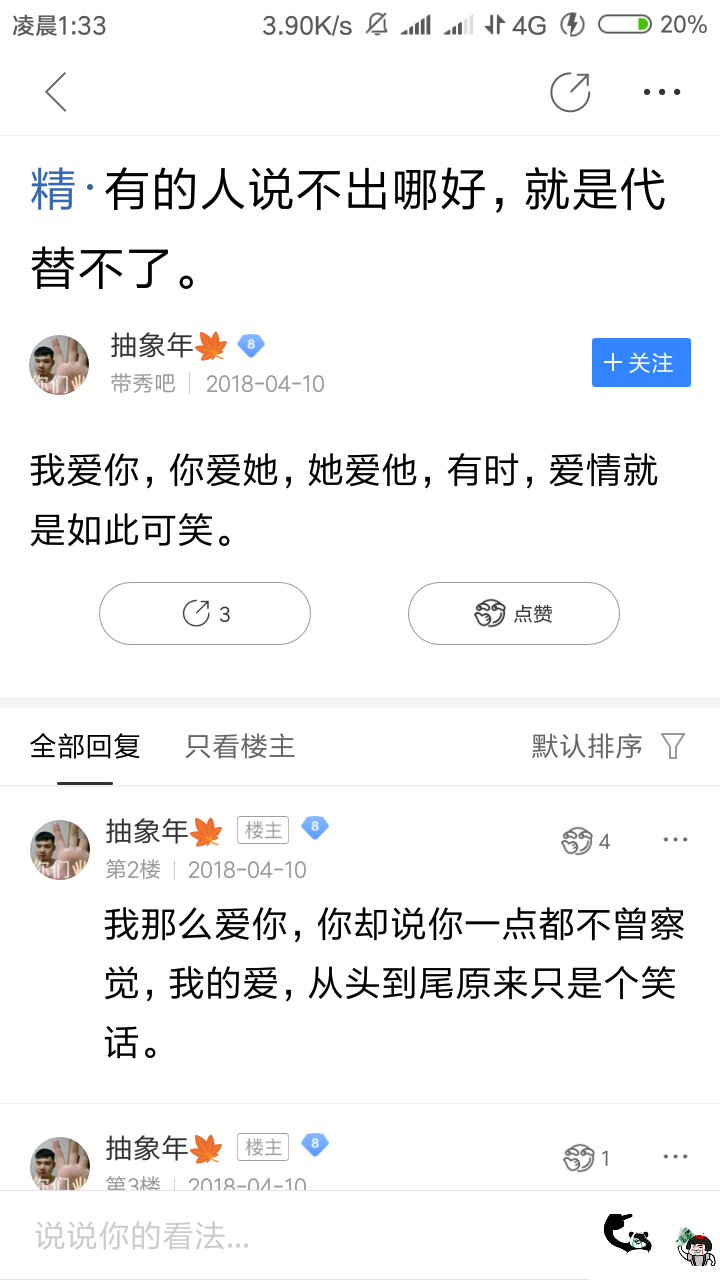This screenshot has width=720, height=1280.
Task: Go back using the top-left arrow
Action: click(56, 92)
